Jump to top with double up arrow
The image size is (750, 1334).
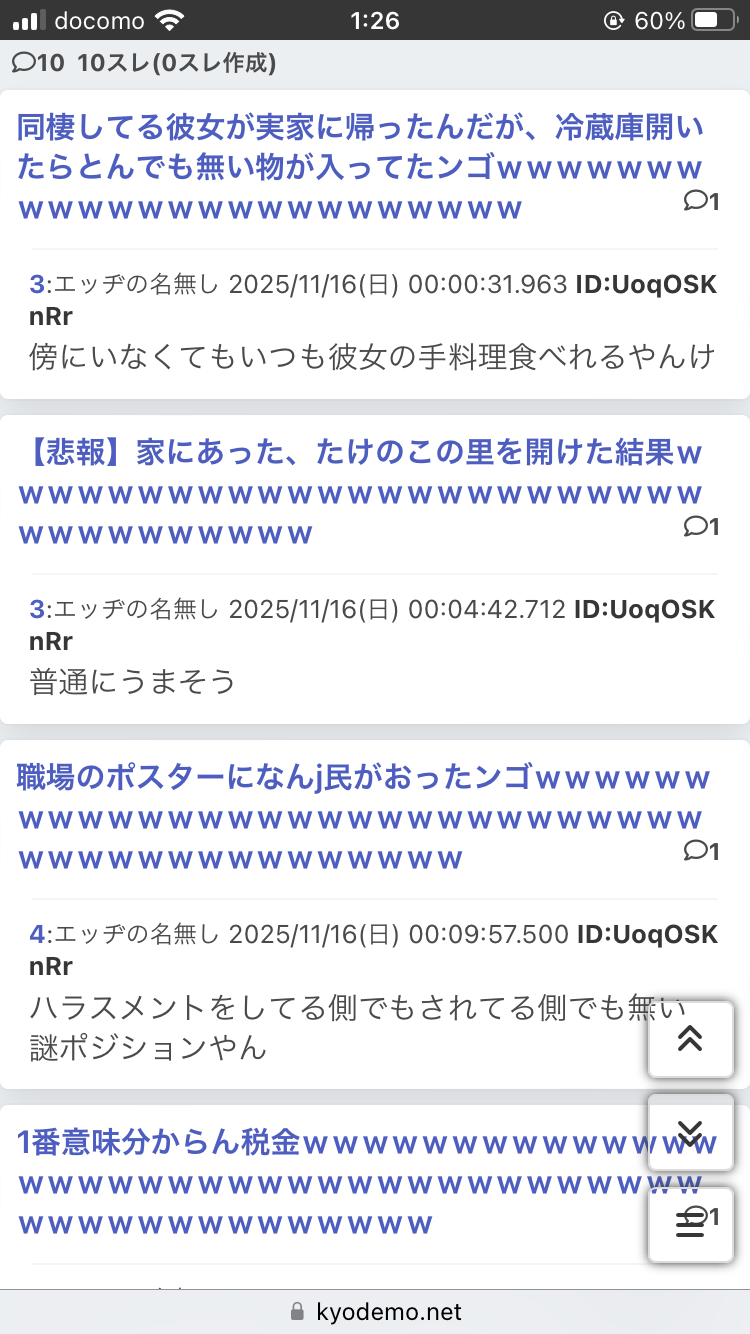(690, 1039)
